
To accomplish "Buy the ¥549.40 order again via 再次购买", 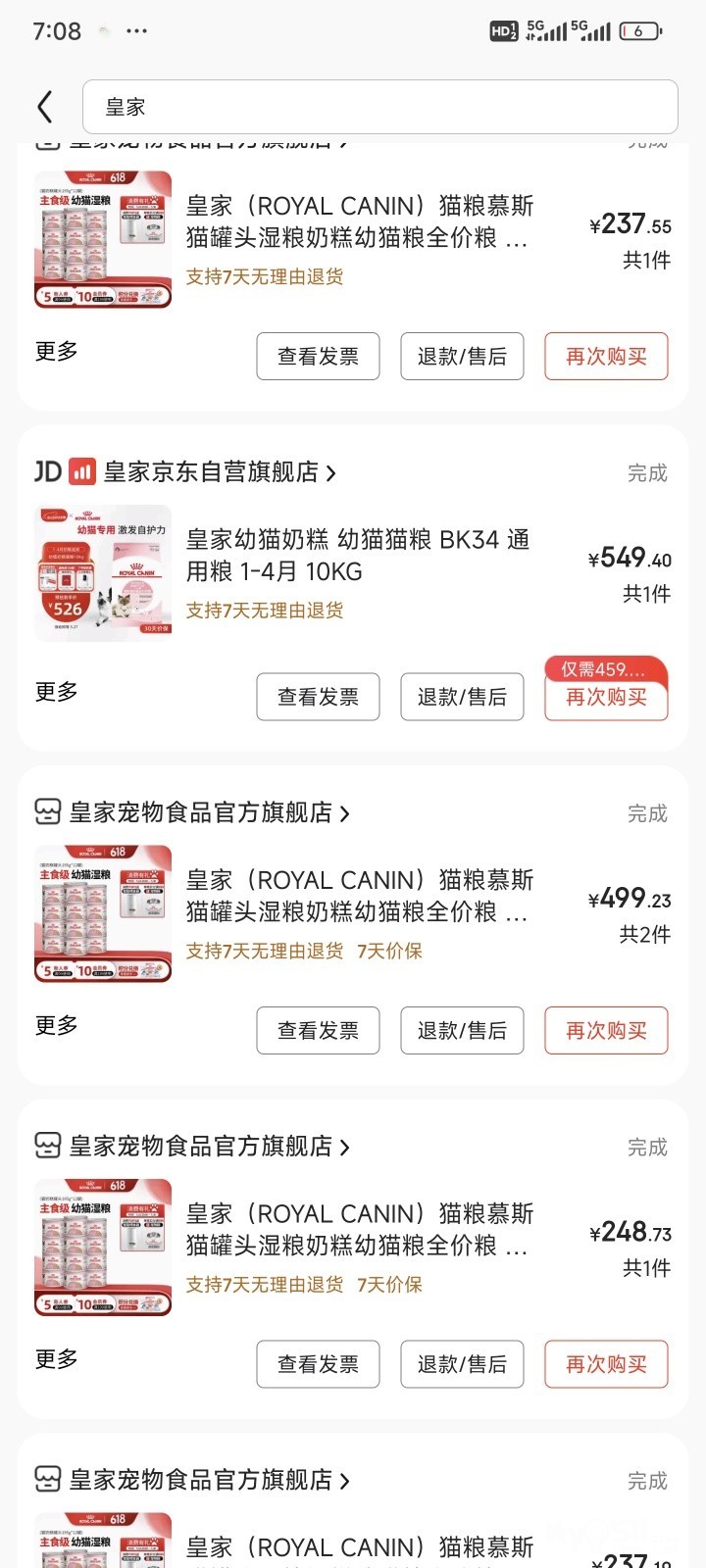I will pos(606,697).
